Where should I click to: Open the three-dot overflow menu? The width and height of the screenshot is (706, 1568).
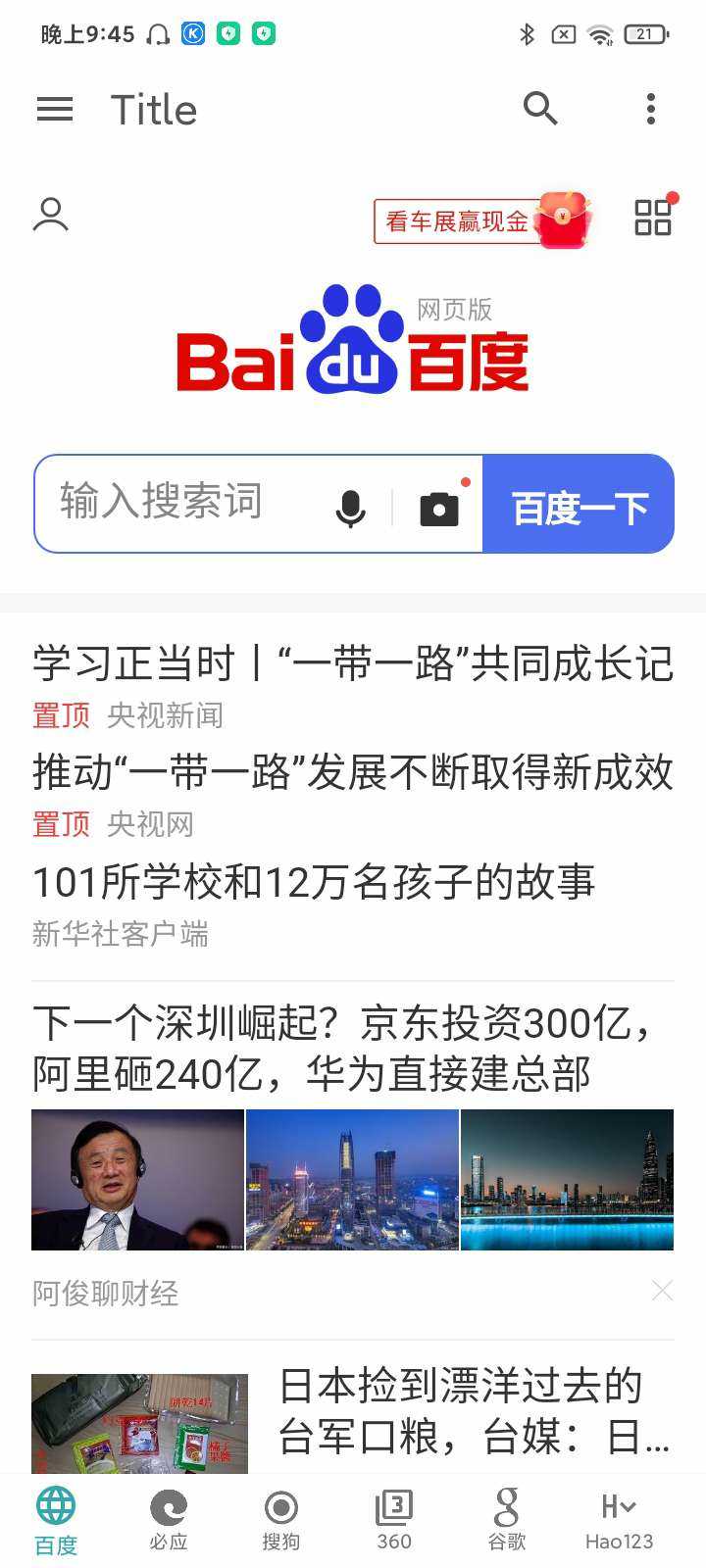(650, 109)
